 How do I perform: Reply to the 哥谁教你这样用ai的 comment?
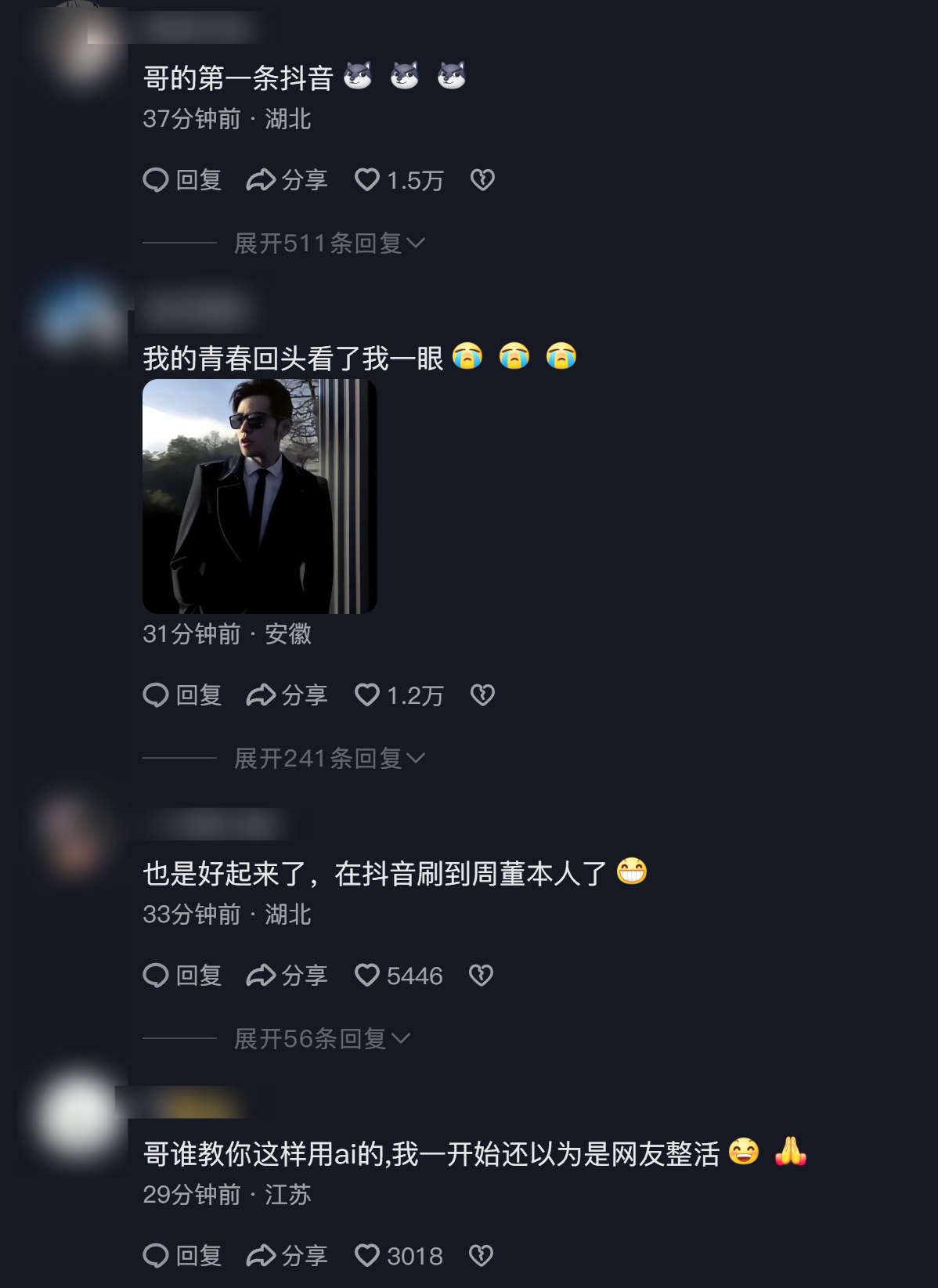tap(182, 1256)
